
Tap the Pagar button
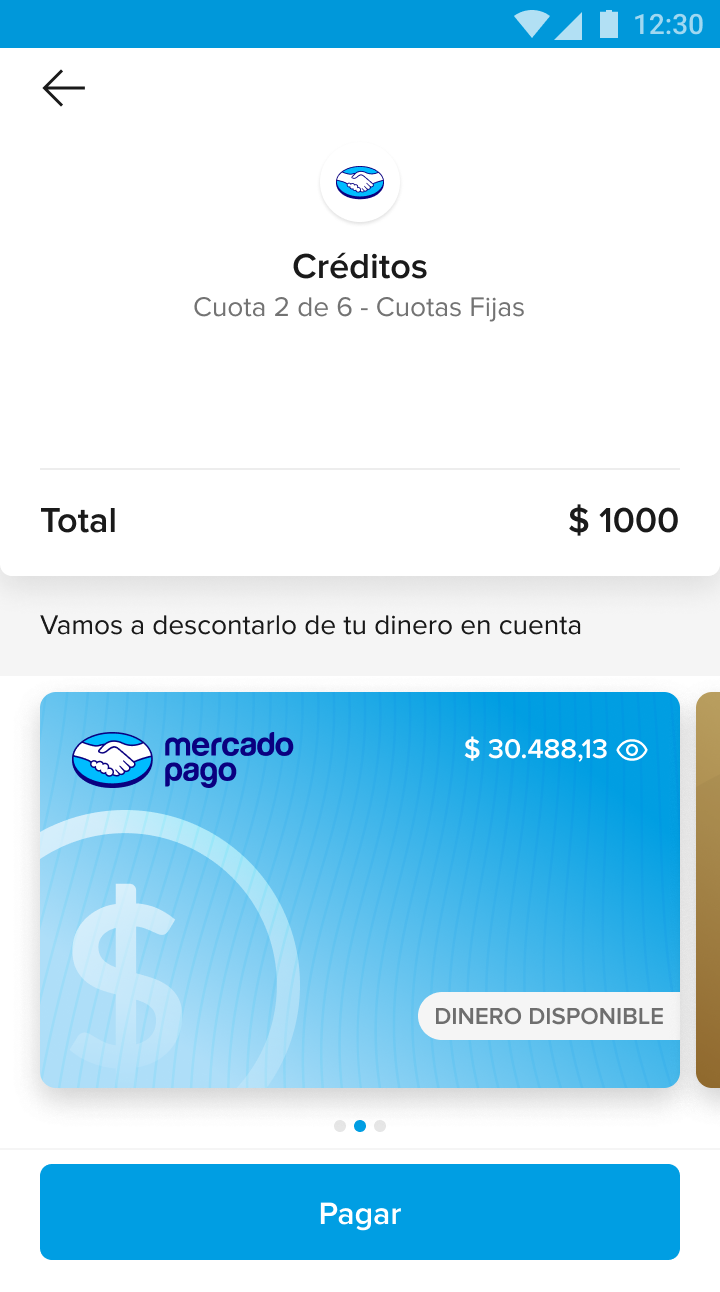360,1212
